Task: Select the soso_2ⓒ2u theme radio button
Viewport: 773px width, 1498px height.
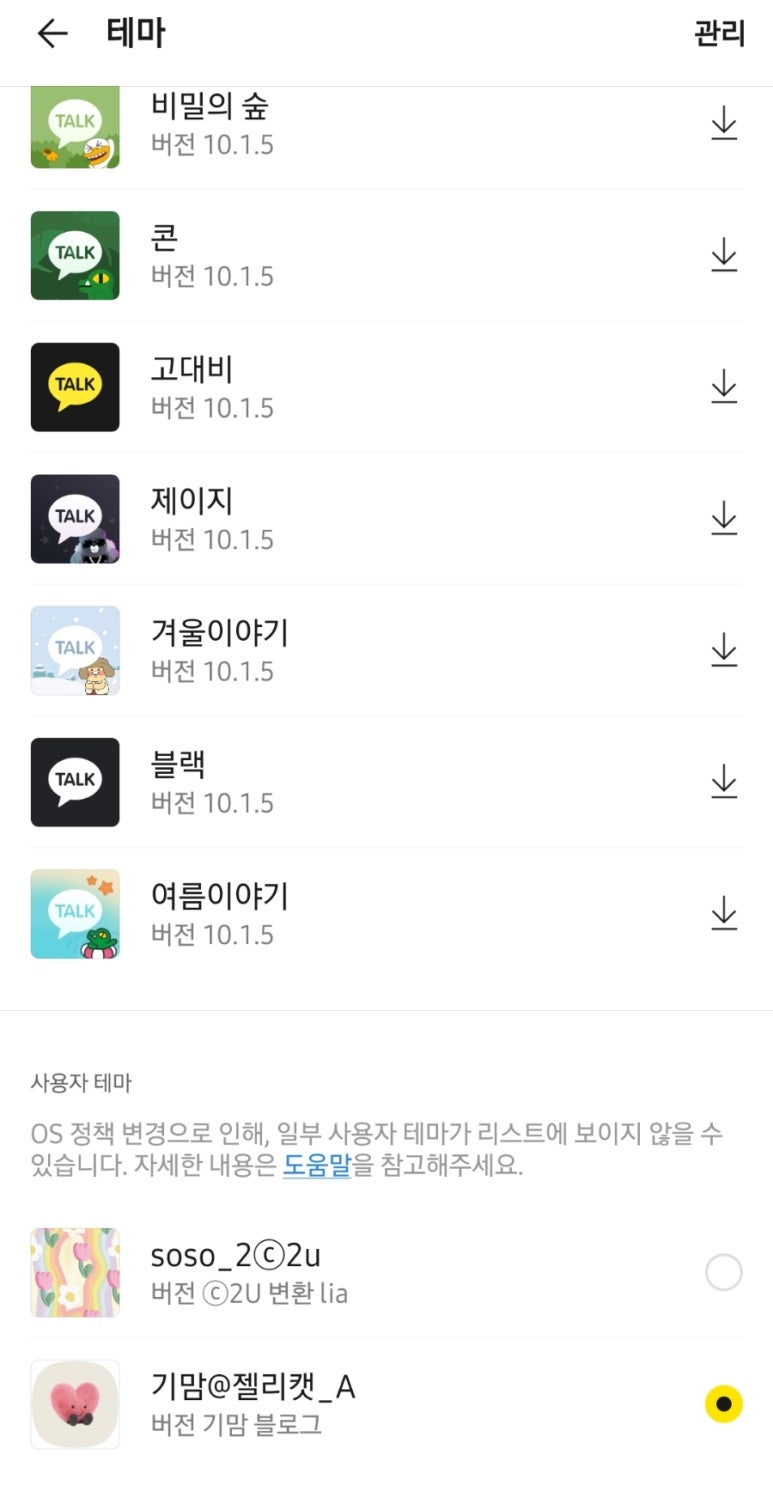Action: (x=724, y=1273)
